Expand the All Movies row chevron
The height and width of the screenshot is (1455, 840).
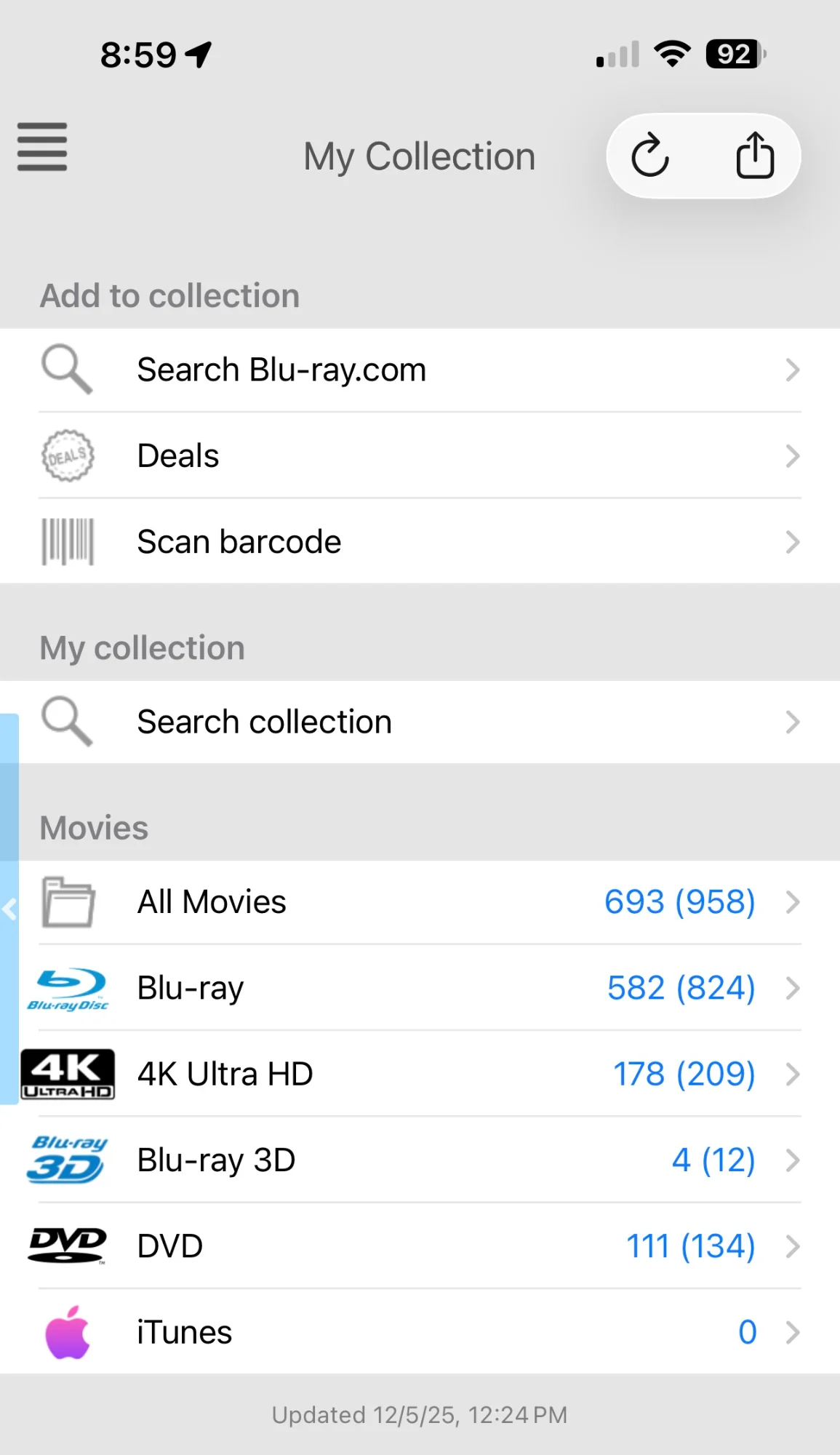(x=793, y=901)
